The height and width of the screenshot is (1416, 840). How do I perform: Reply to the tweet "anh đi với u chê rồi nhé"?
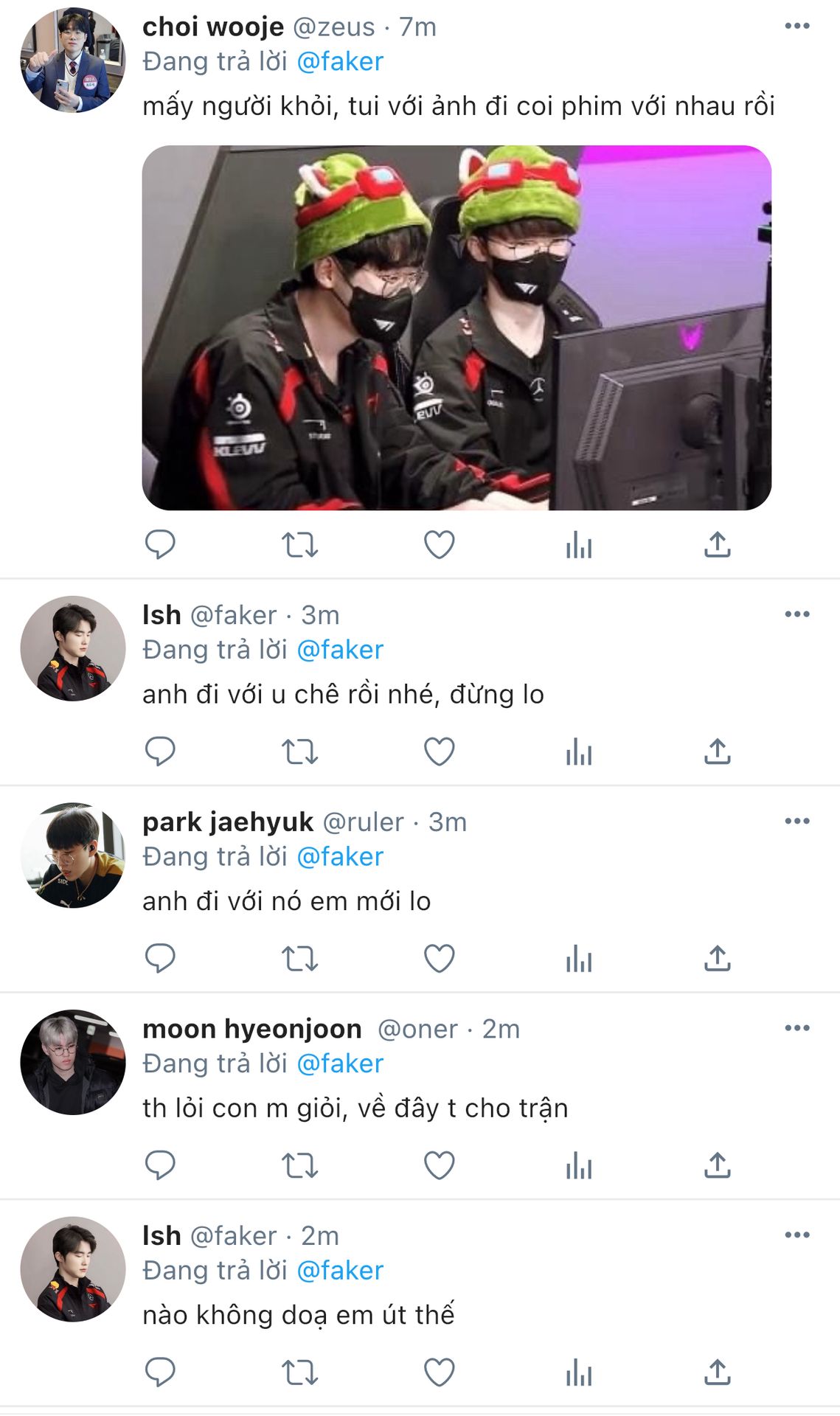click(x=159, y=752)
